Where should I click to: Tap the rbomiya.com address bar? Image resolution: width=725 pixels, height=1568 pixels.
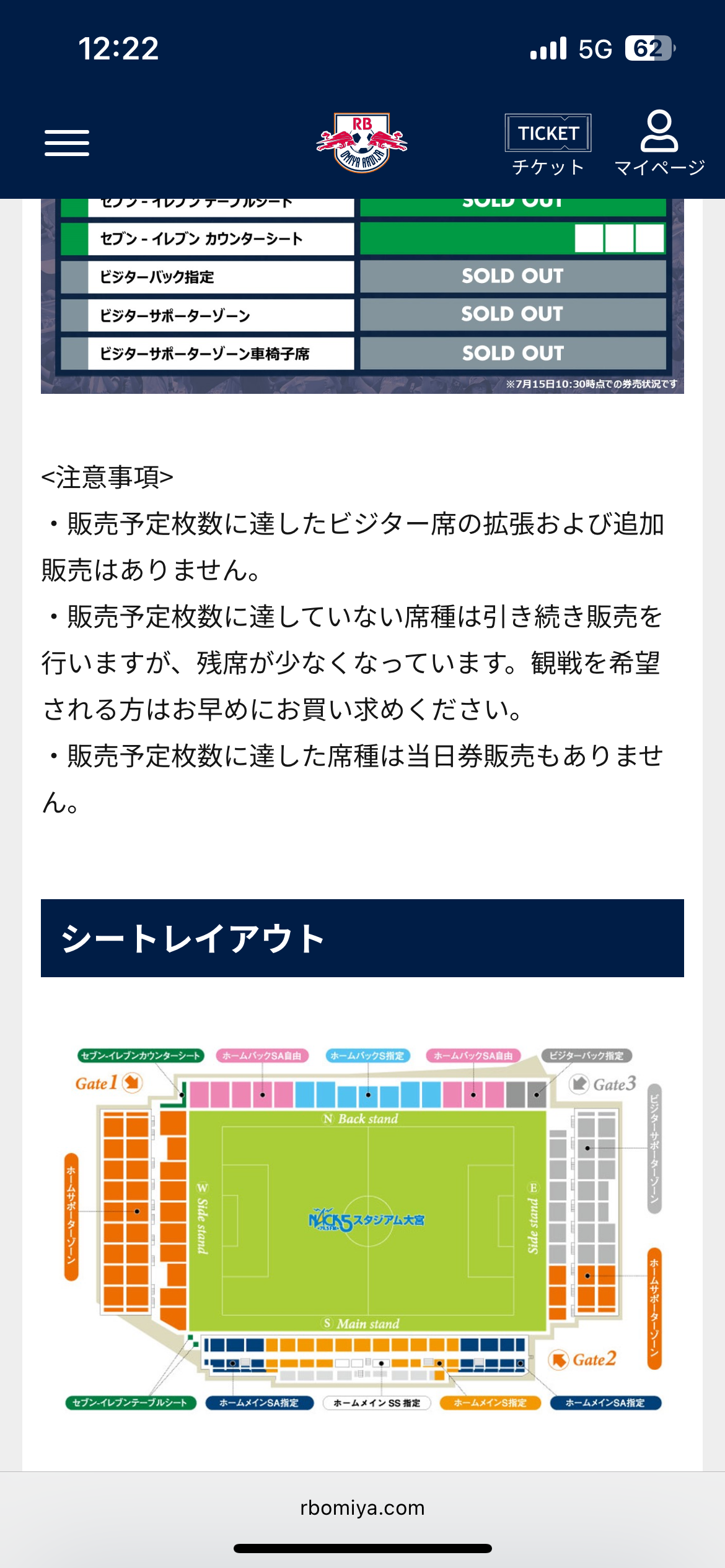(362, 1507)
